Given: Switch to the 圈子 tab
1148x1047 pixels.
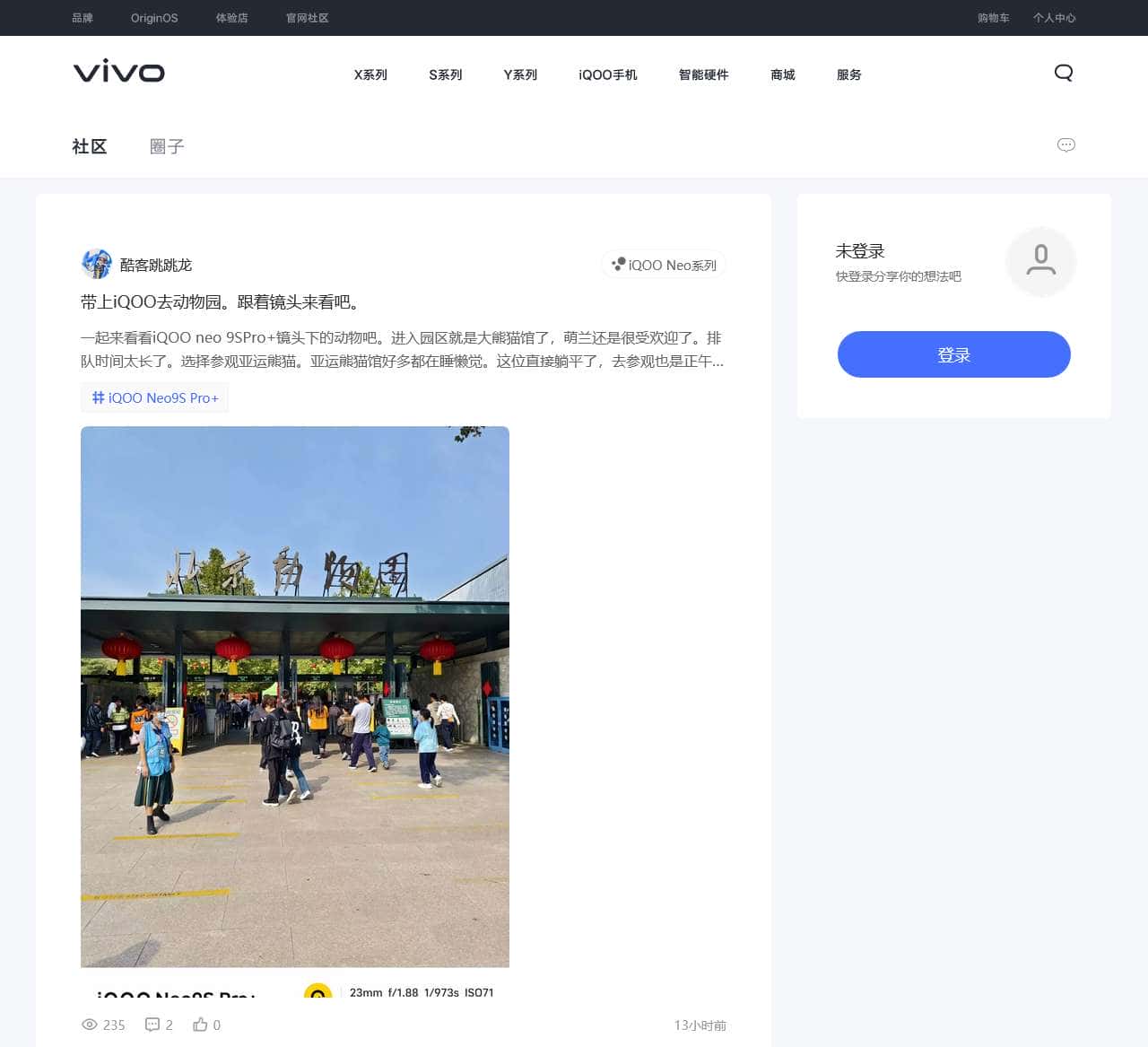Looking at the screenshot, I should pyautogui.click(x=167, y=146).
